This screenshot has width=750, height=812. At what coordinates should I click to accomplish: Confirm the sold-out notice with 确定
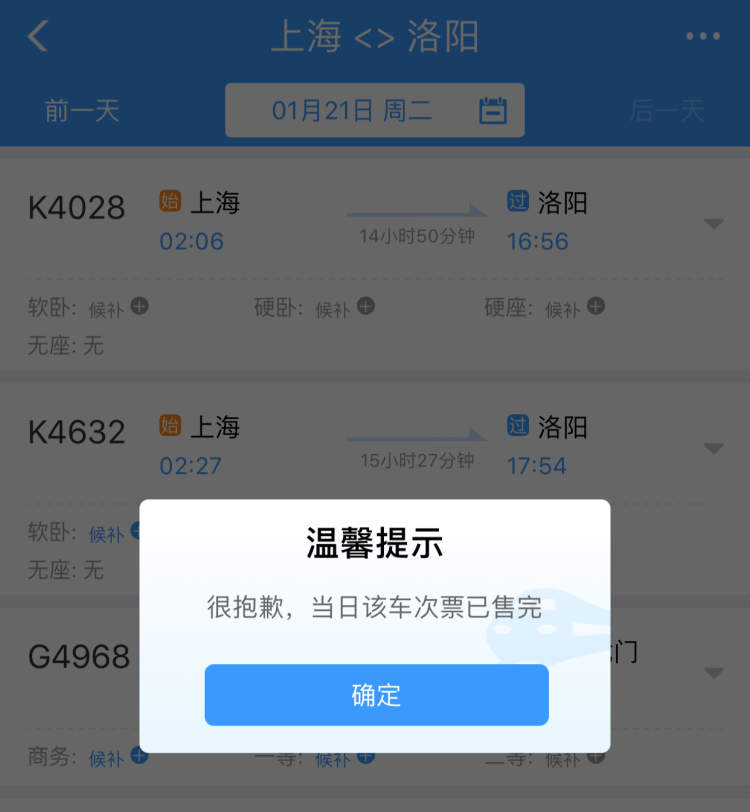click(x=376, y=695)
